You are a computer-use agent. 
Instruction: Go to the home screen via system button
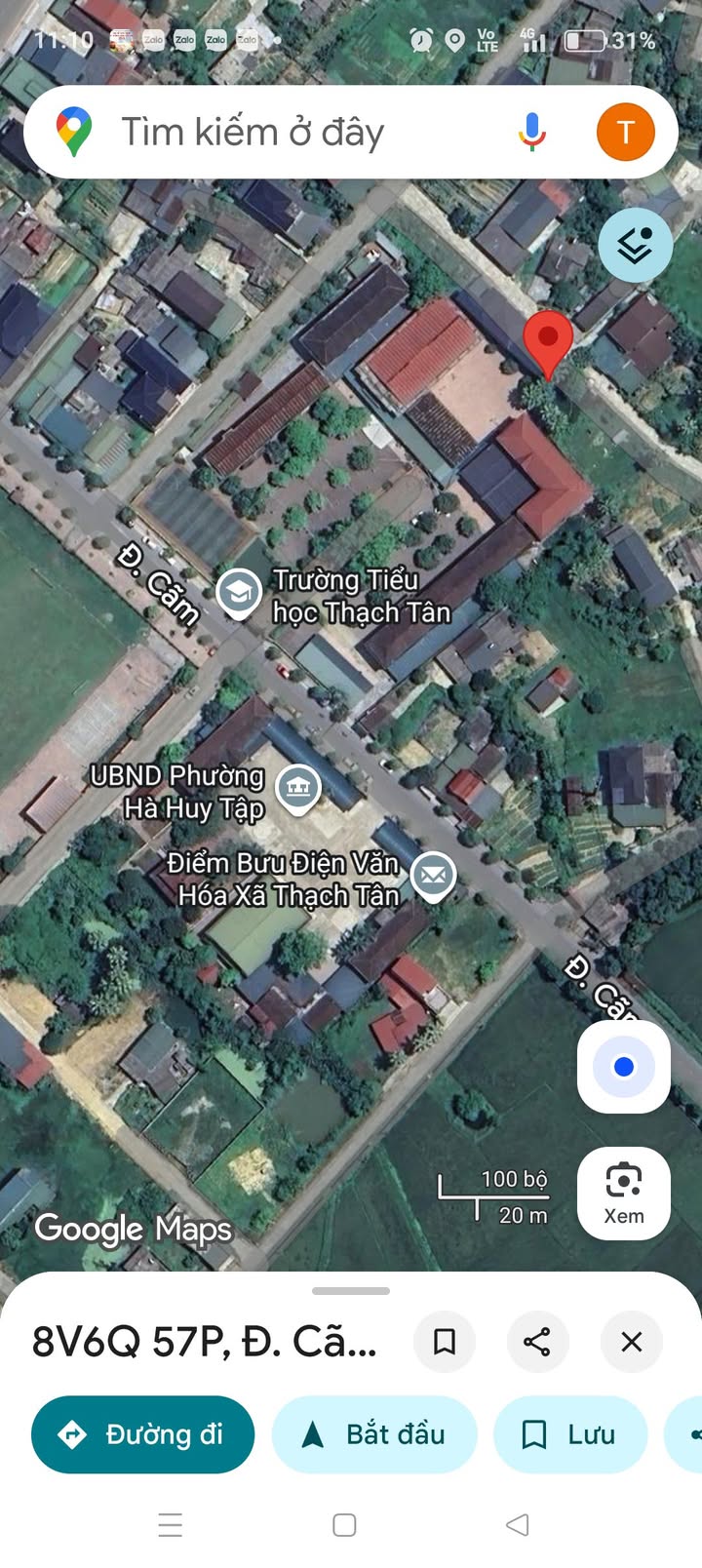[x=344, y=1524]
